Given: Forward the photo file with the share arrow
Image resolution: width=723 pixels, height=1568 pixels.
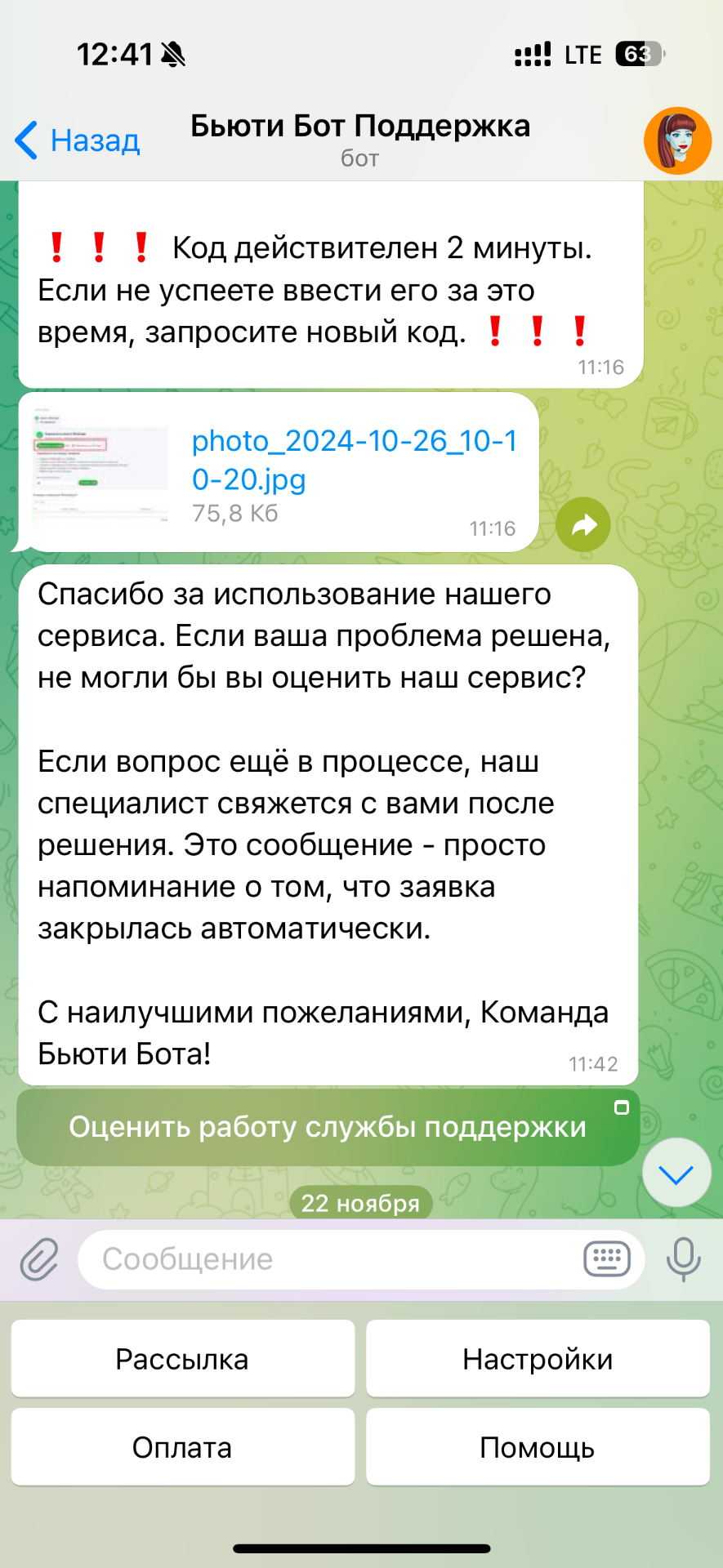Looking at the screenshot, I should pos(583,524).
